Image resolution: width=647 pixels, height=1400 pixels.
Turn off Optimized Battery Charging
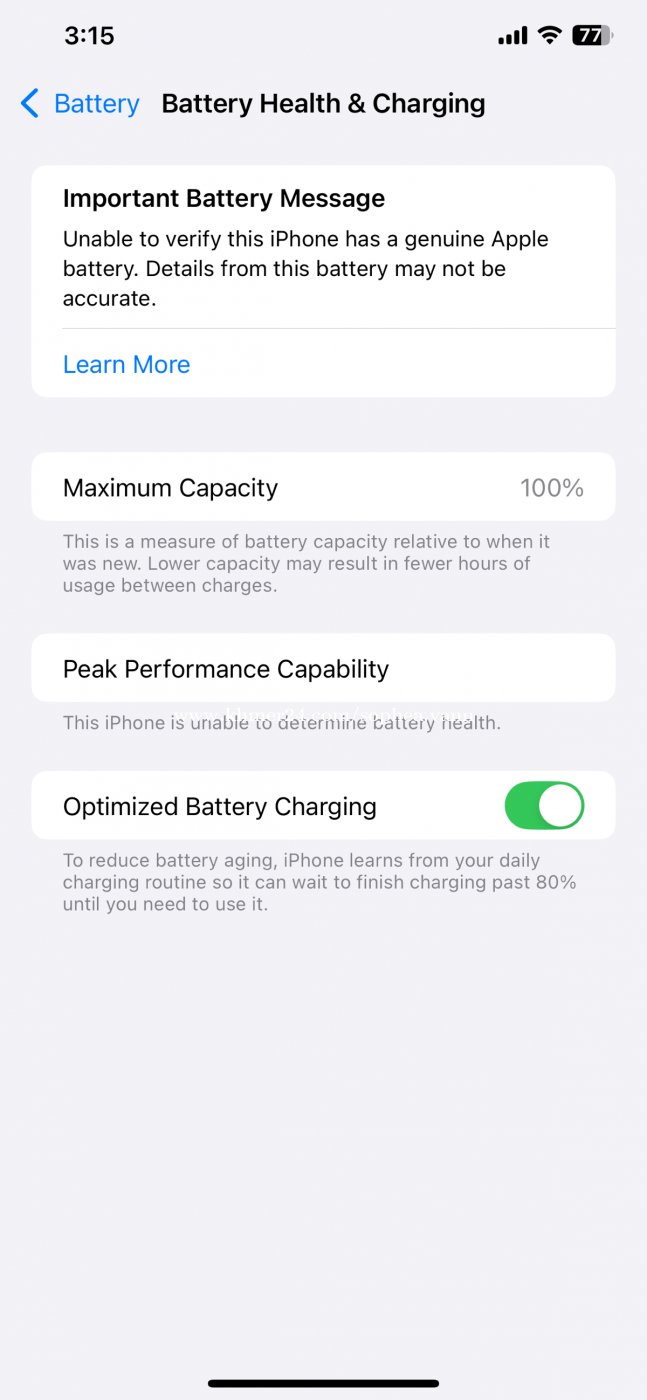[544, 806]
